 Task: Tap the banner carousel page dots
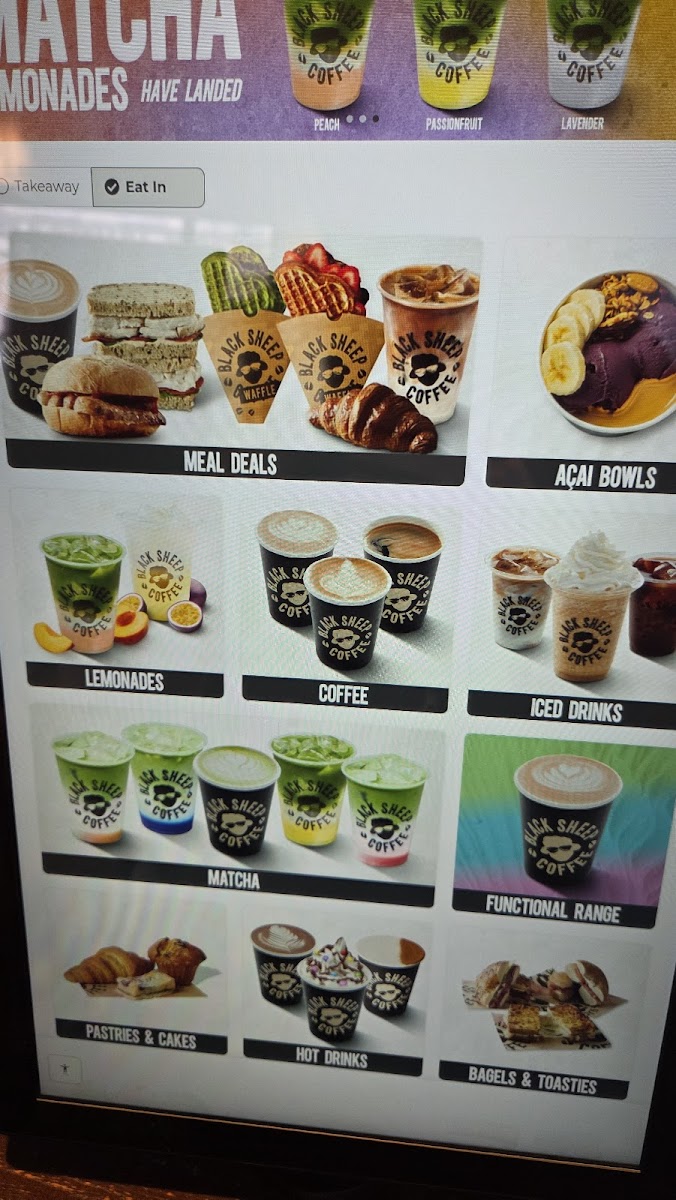pyautogui.click(x=363, y=119)
